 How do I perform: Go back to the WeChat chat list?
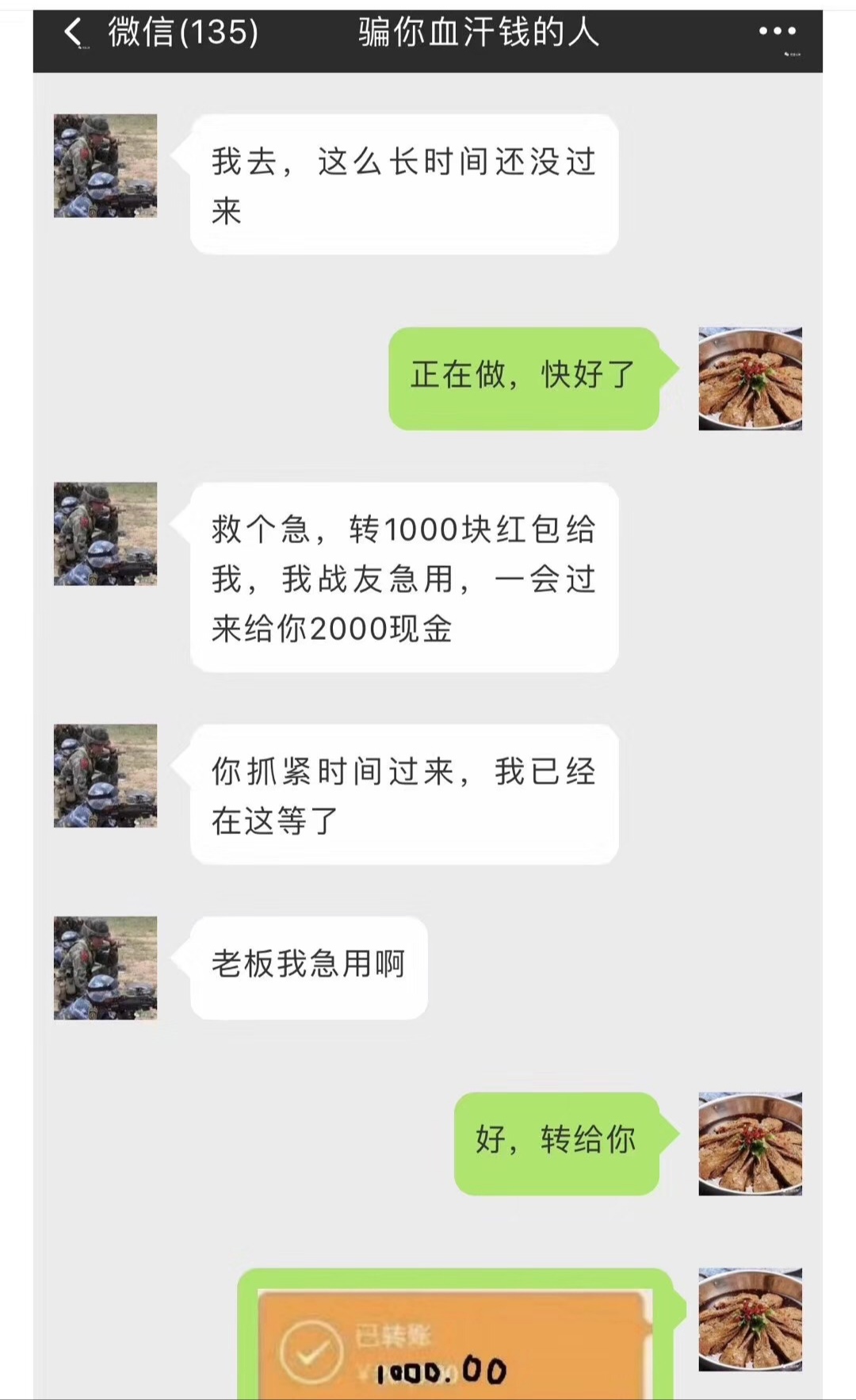point(74,33)
